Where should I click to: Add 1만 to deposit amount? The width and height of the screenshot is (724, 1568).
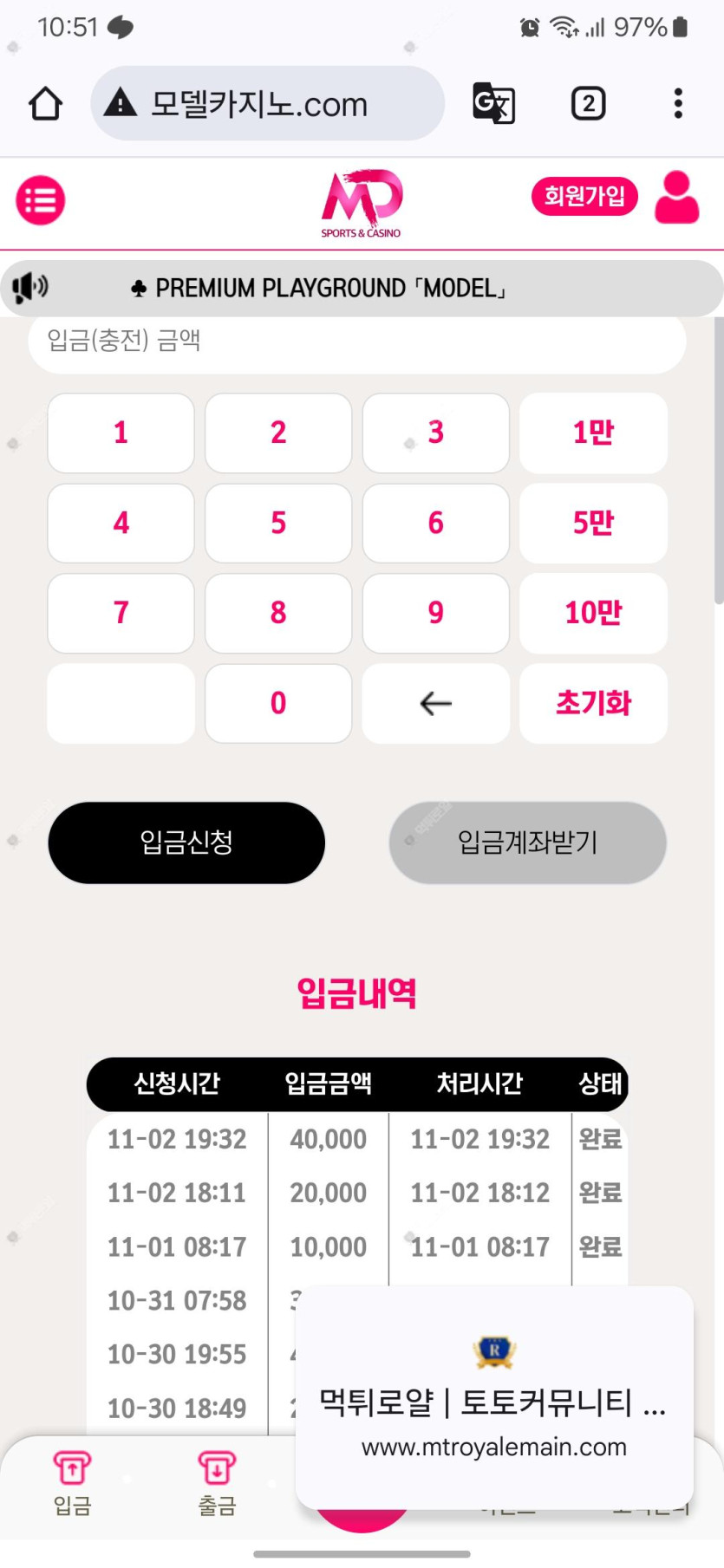click(593, 433)
